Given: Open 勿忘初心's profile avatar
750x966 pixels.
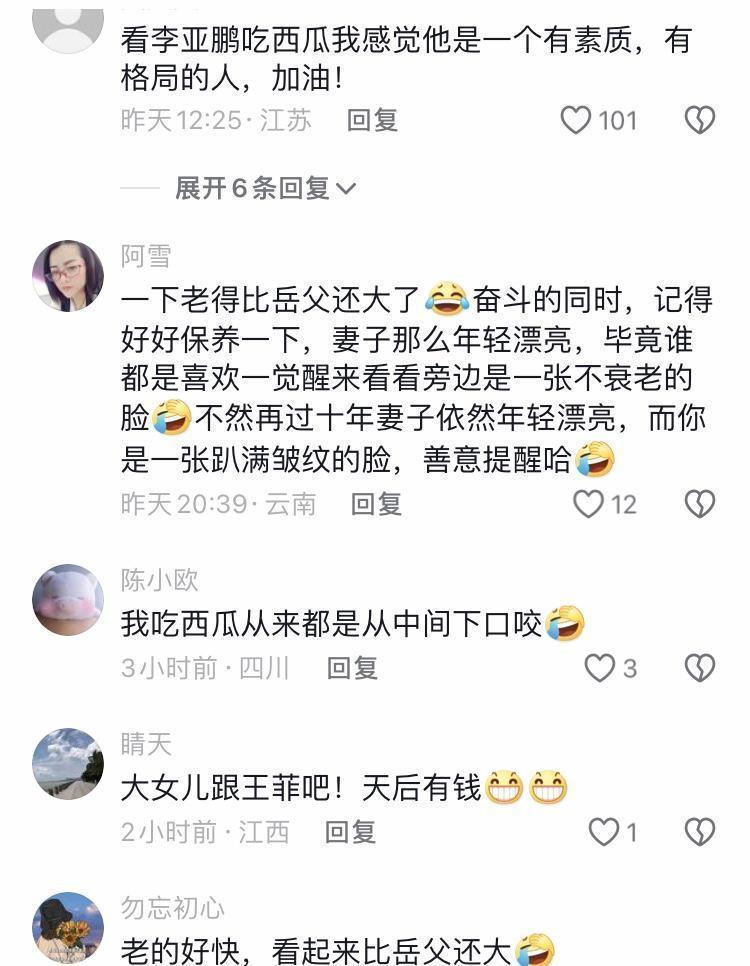Looking at the screenshot, I should coord(68,927).
